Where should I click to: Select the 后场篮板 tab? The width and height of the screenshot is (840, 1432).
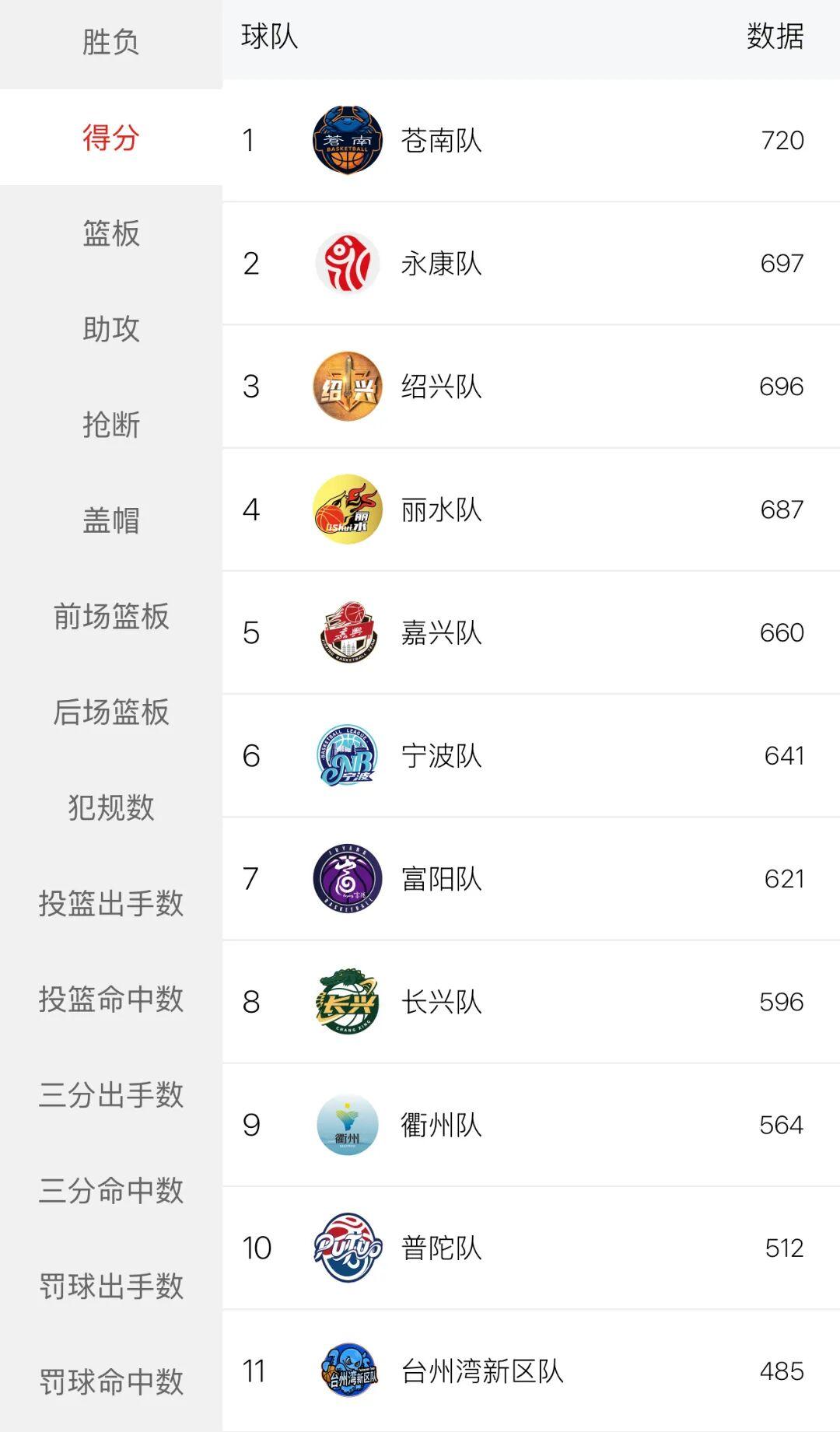110,712
